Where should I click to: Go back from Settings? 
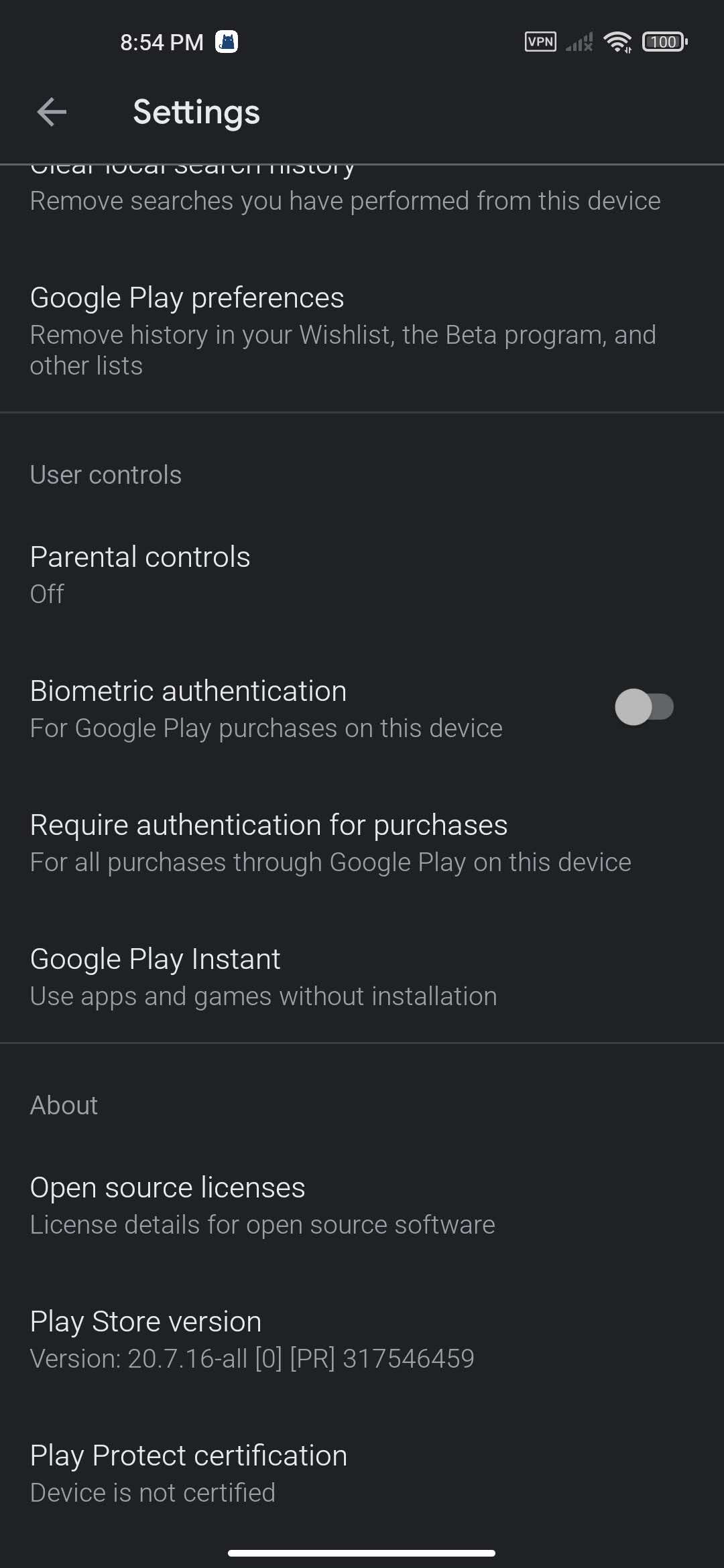tap(52, 112)
